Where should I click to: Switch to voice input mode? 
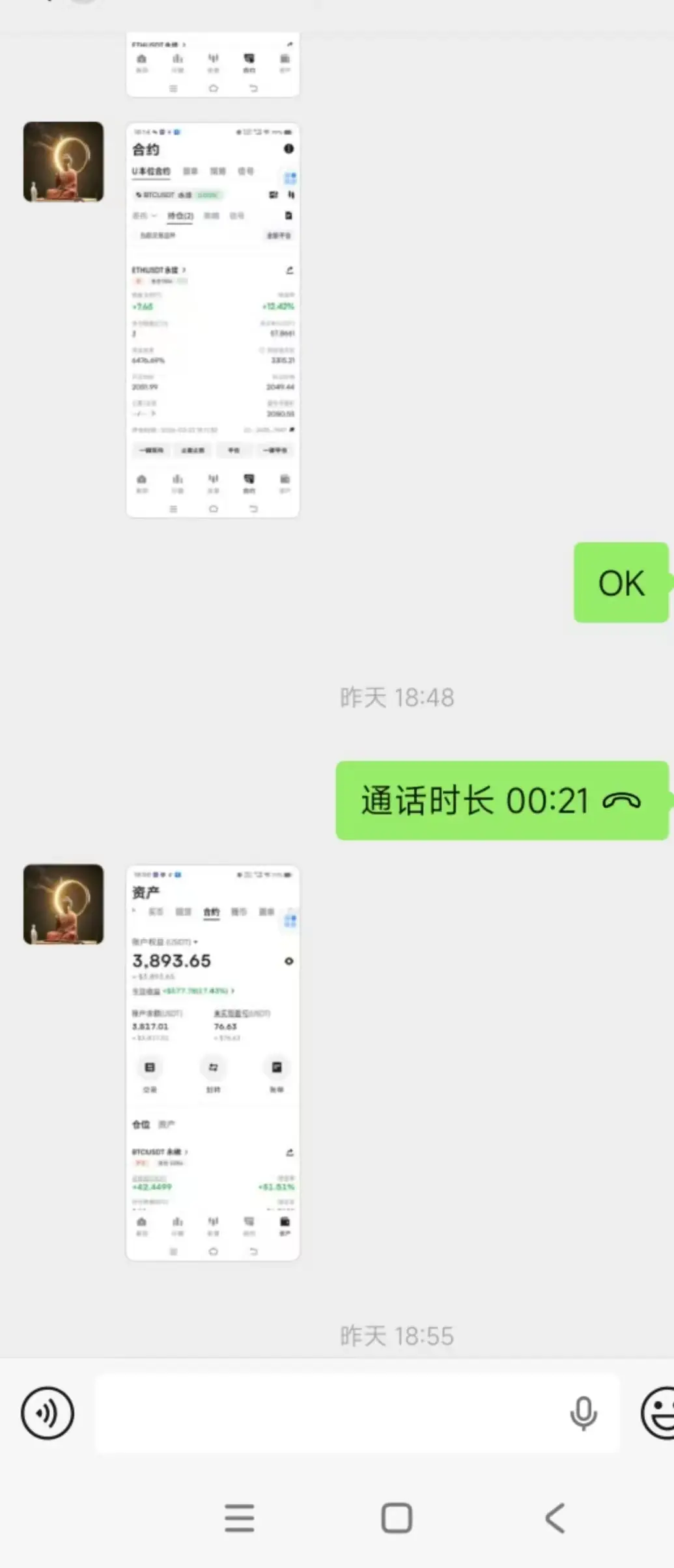47,1413
